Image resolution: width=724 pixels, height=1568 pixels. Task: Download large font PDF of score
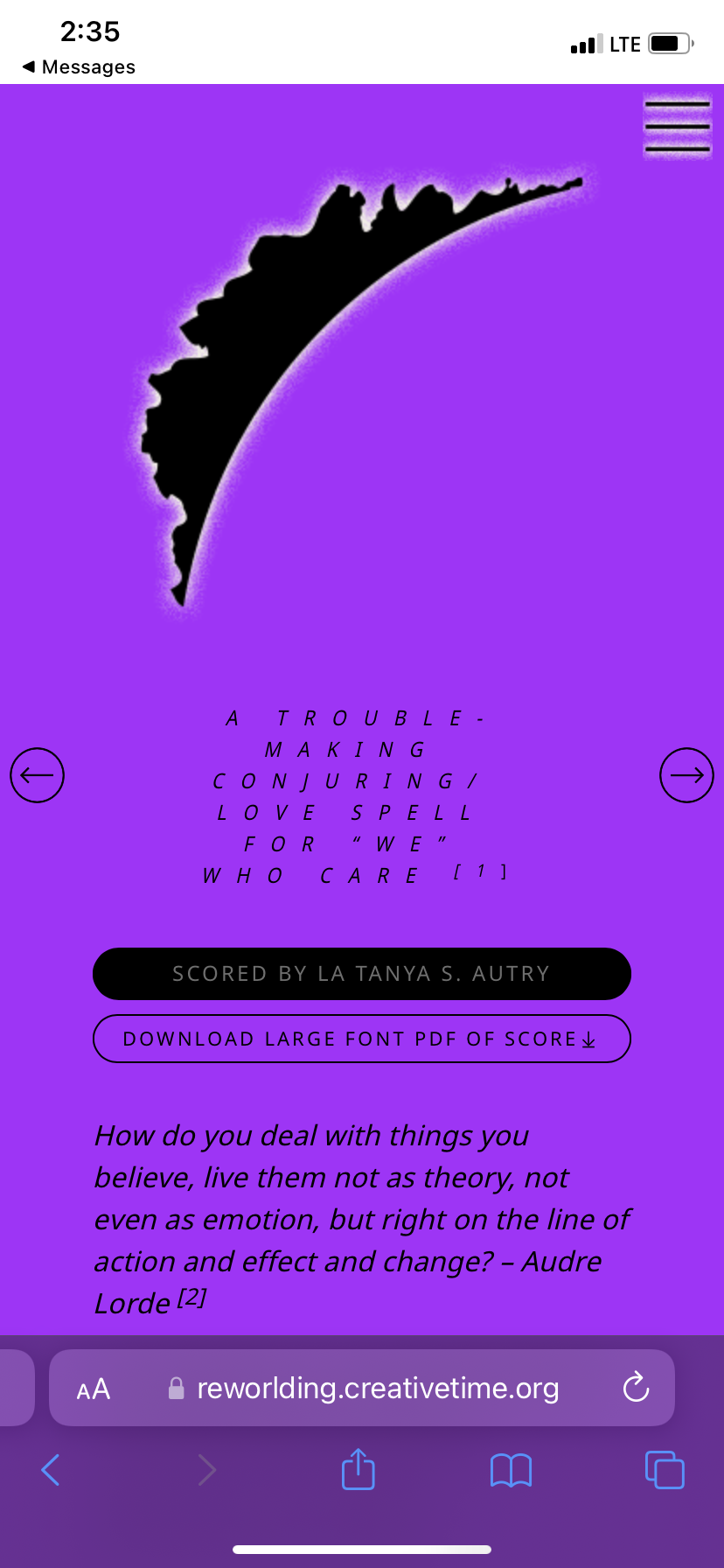pyautogui.click(x=362, y=1039)
